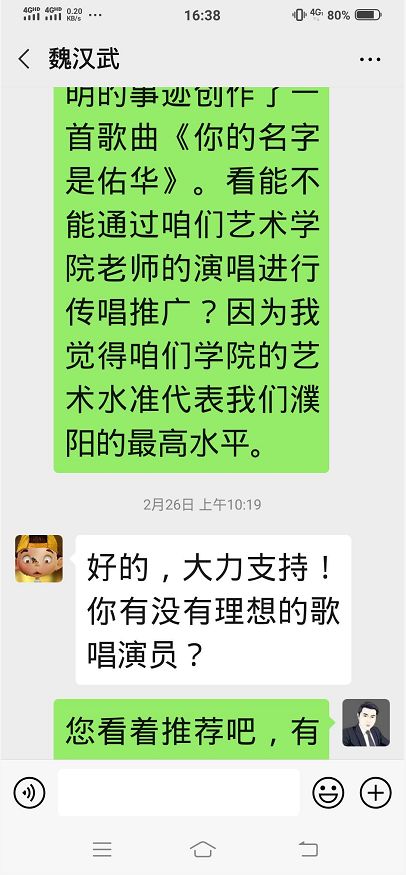Viewport: 406px width, 875px height.
Task: Go back from the 魏汉武 chat
Action: point(24,59)
